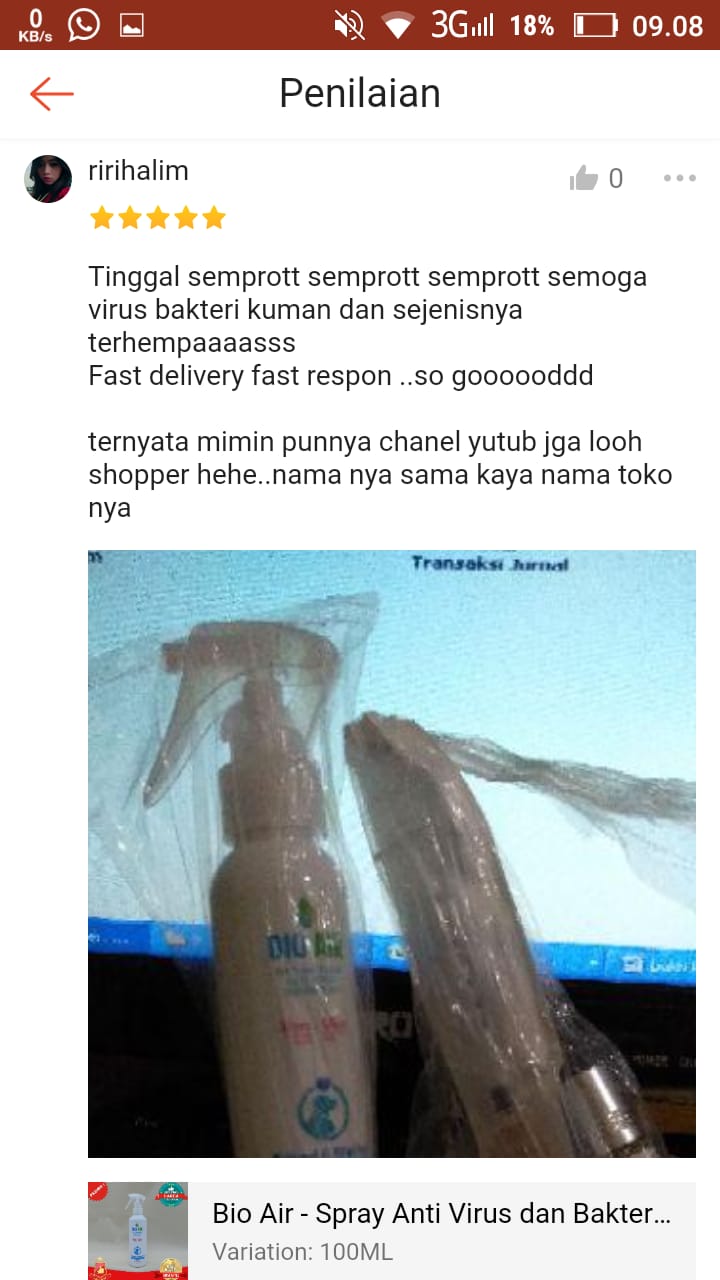View the review photo of spray bottles

pyautogui.click(x=392, y=854)
